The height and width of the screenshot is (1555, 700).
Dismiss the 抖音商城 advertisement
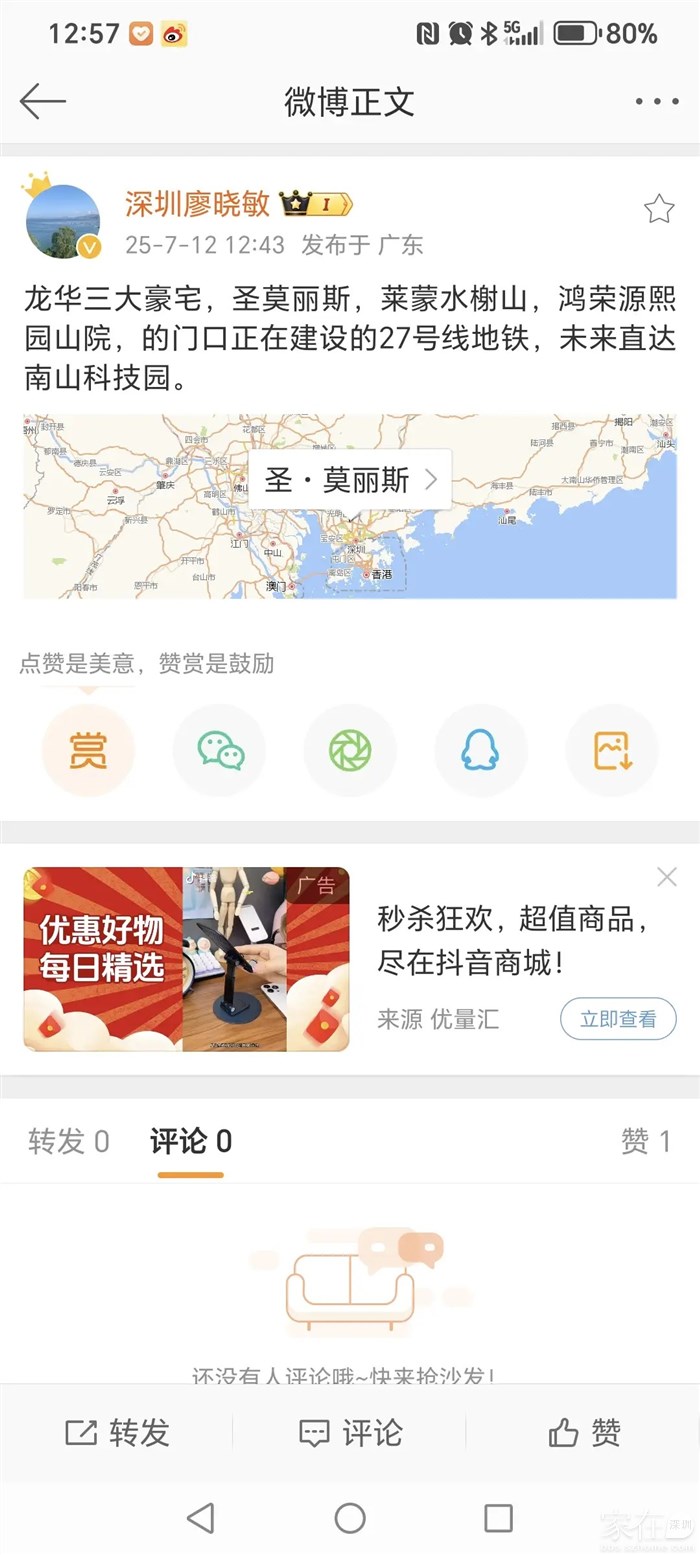(x=667, y=877)
